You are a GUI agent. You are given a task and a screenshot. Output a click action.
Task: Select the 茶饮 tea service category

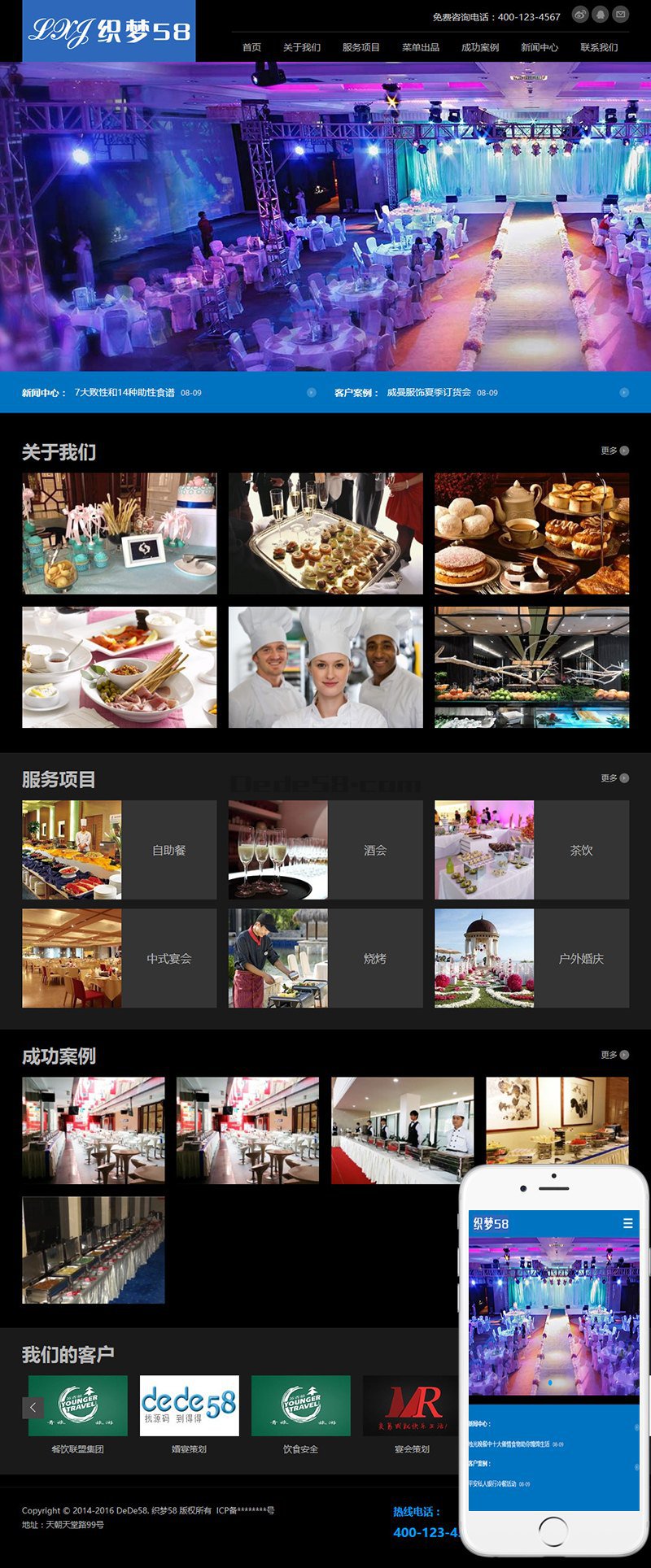(x=581, y=849)
